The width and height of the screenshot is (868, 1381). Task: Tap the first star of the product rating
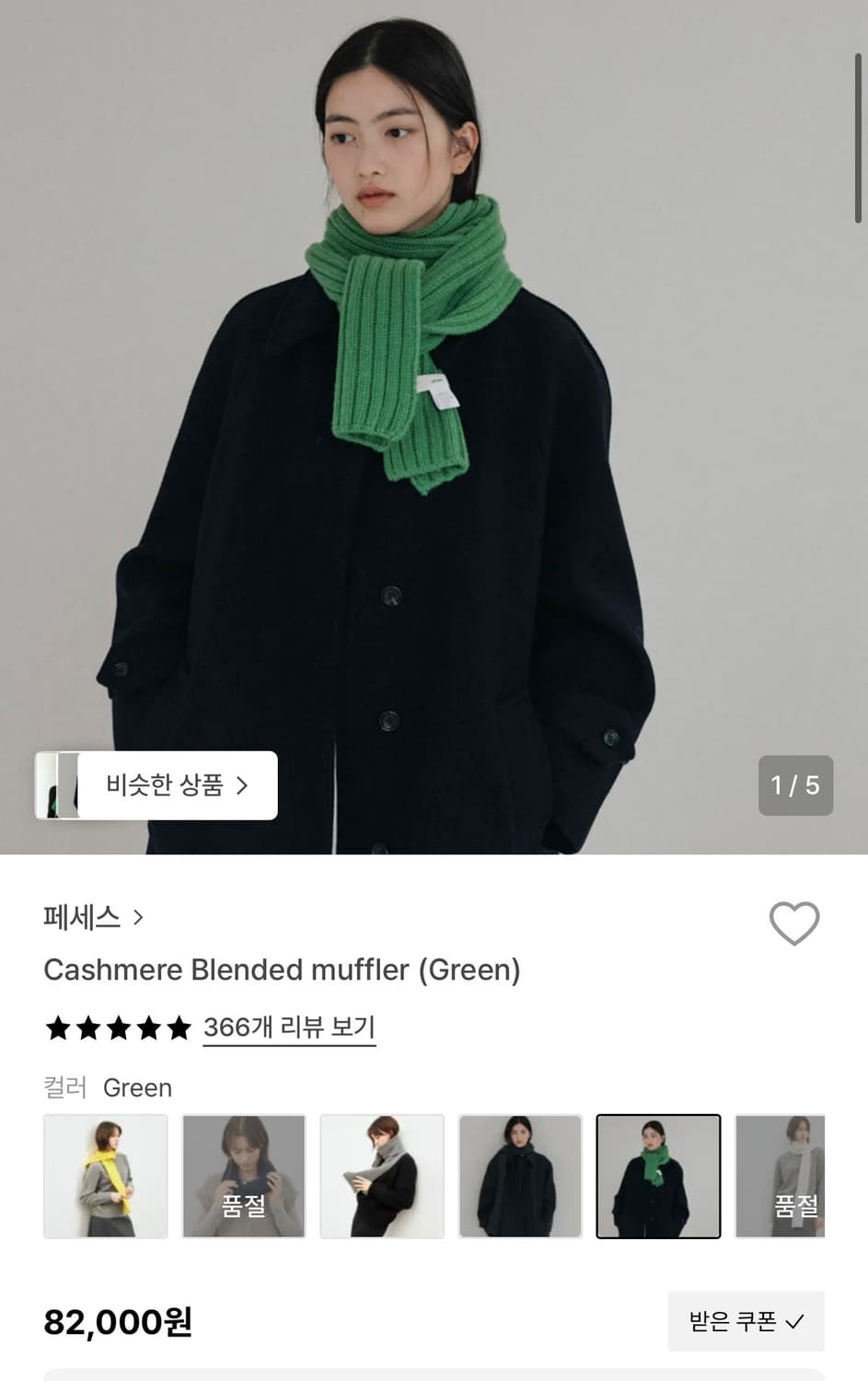tap(58, 1027)
